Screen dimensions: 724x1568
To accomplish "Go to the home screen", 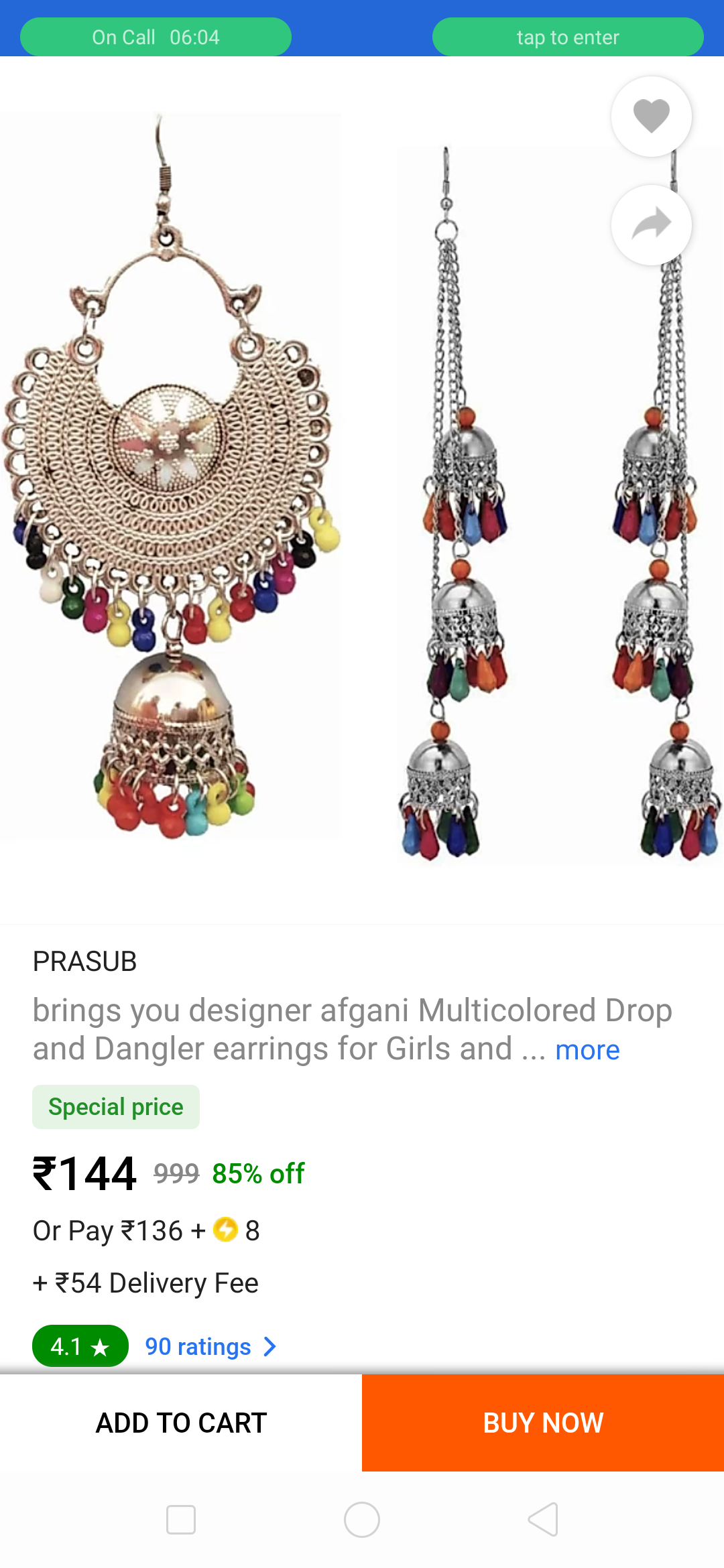I will tap(362, 1519).
